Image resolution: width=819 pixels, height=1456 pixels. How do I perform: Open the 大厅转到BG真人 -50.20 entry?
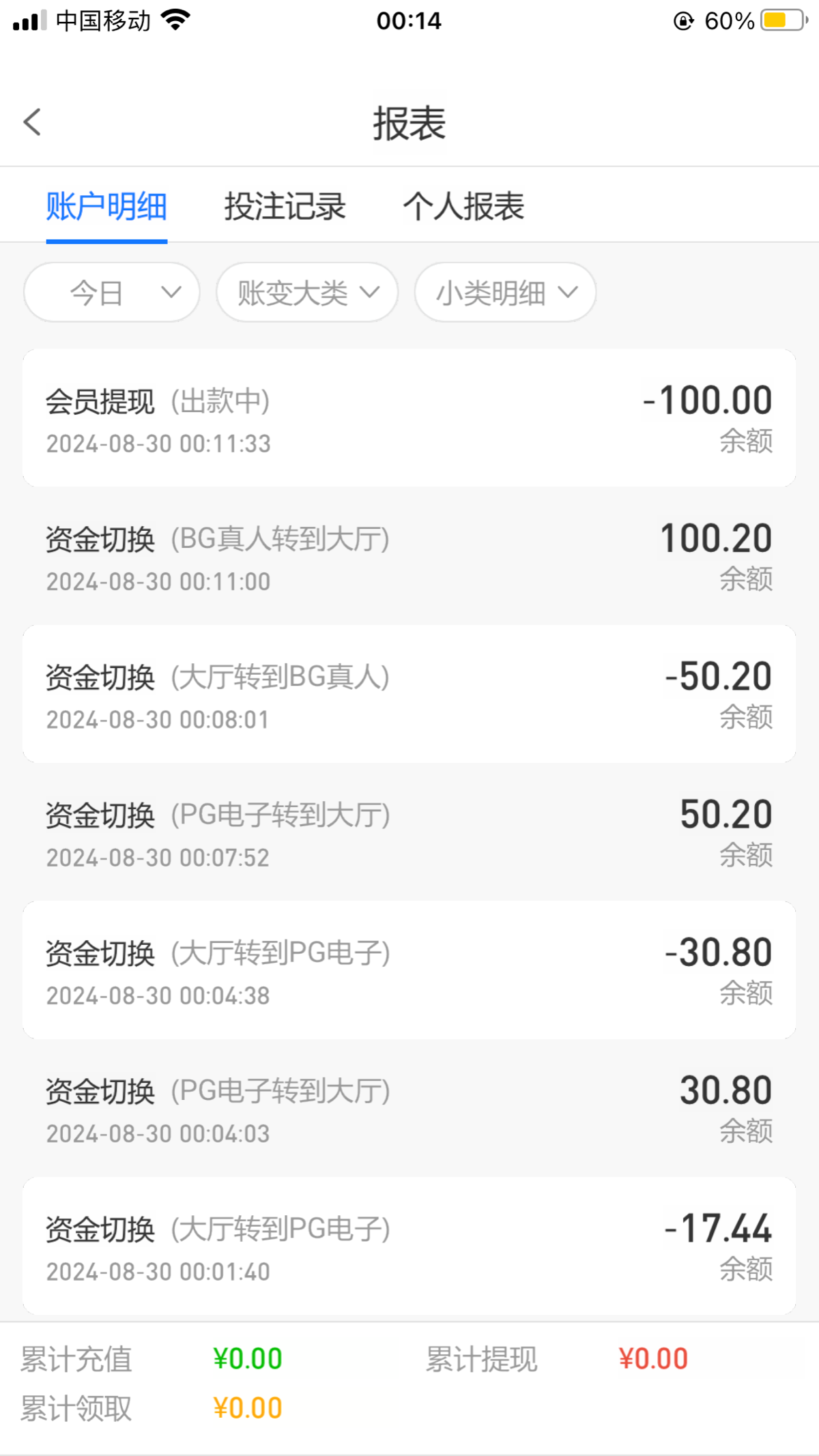(409, 694)
